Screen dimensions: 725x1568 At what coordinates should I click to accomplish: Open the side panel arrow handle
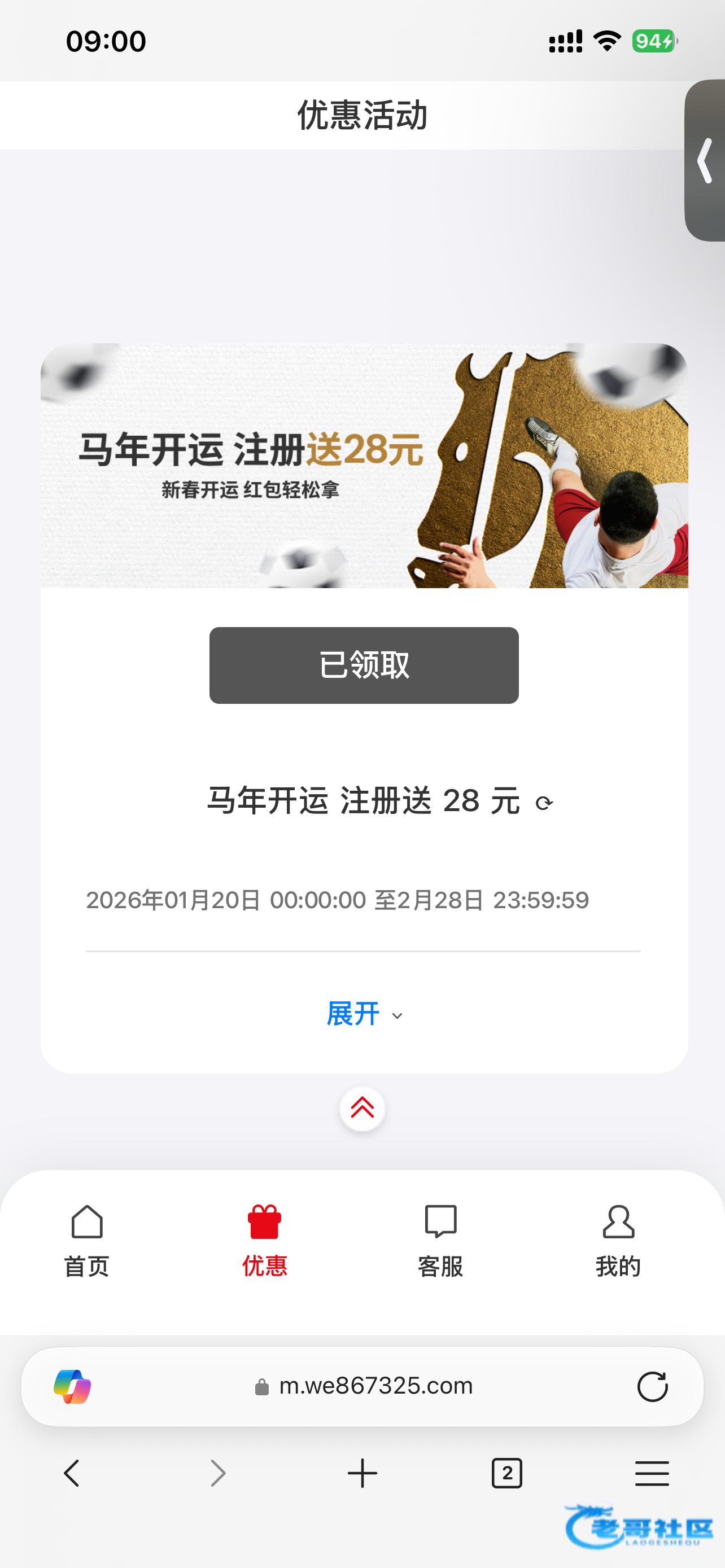(705, 161)
